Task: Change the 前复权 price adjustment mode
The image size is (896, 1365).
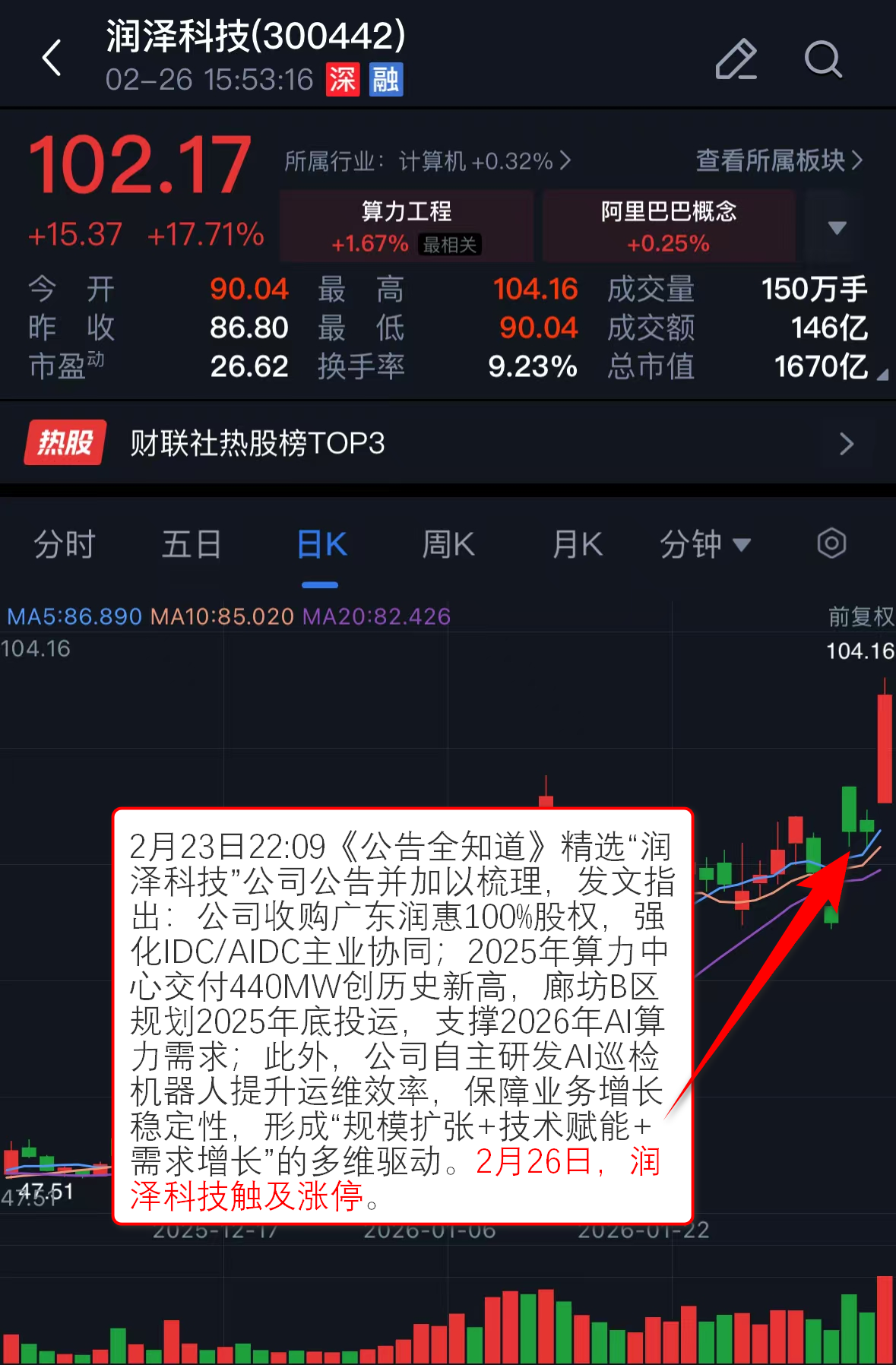Action: (860, 616)
